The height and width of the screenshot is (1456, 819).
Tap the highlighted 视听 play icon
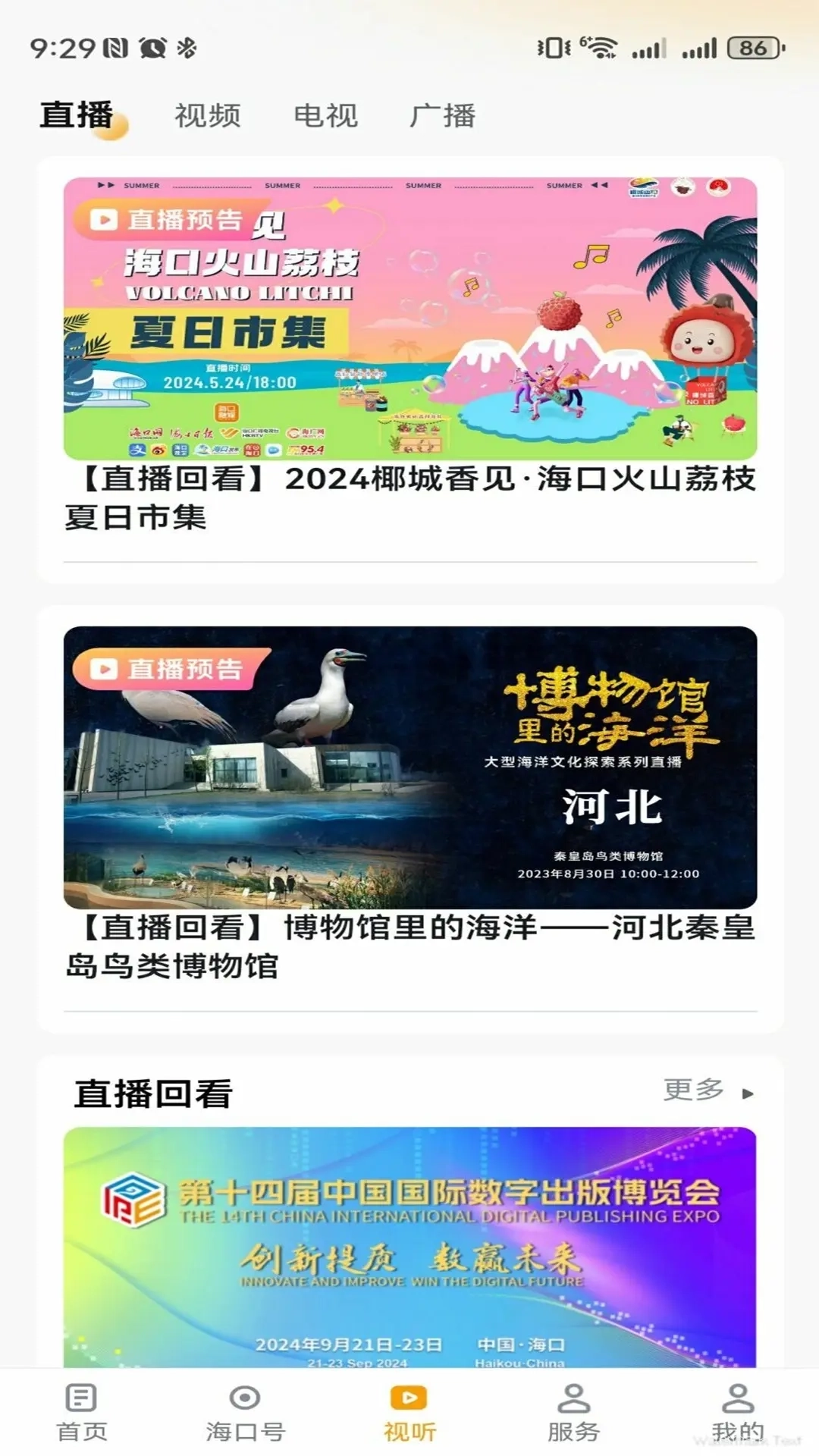[409, 1407]
